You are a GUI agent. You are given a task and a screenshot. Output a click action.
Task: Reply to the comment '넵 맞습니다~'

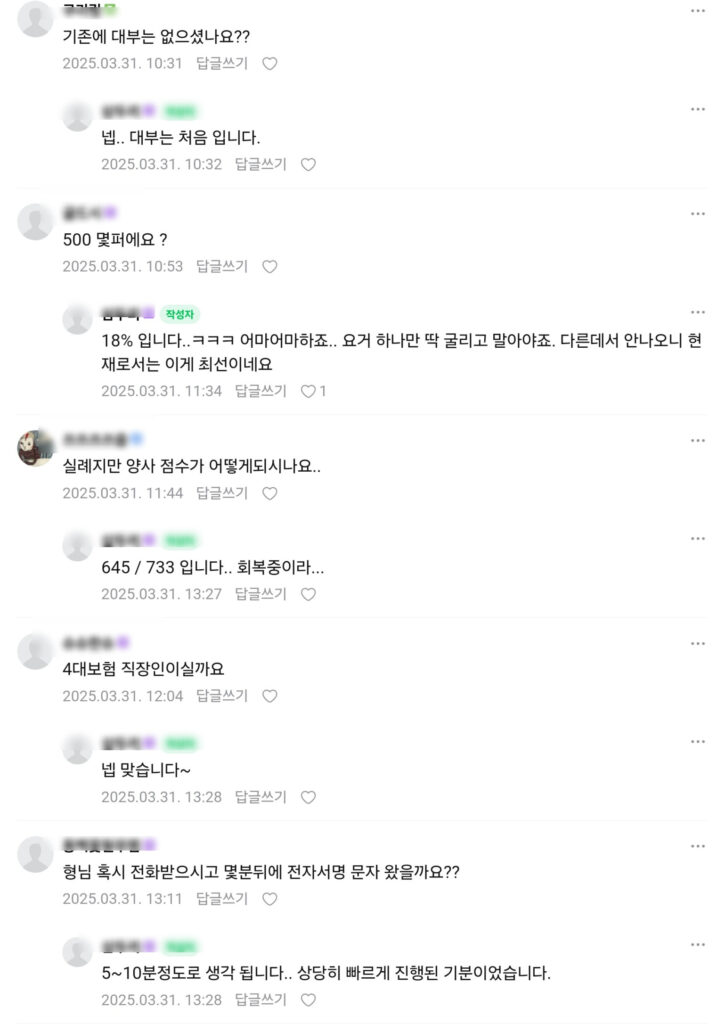[260, 797]
